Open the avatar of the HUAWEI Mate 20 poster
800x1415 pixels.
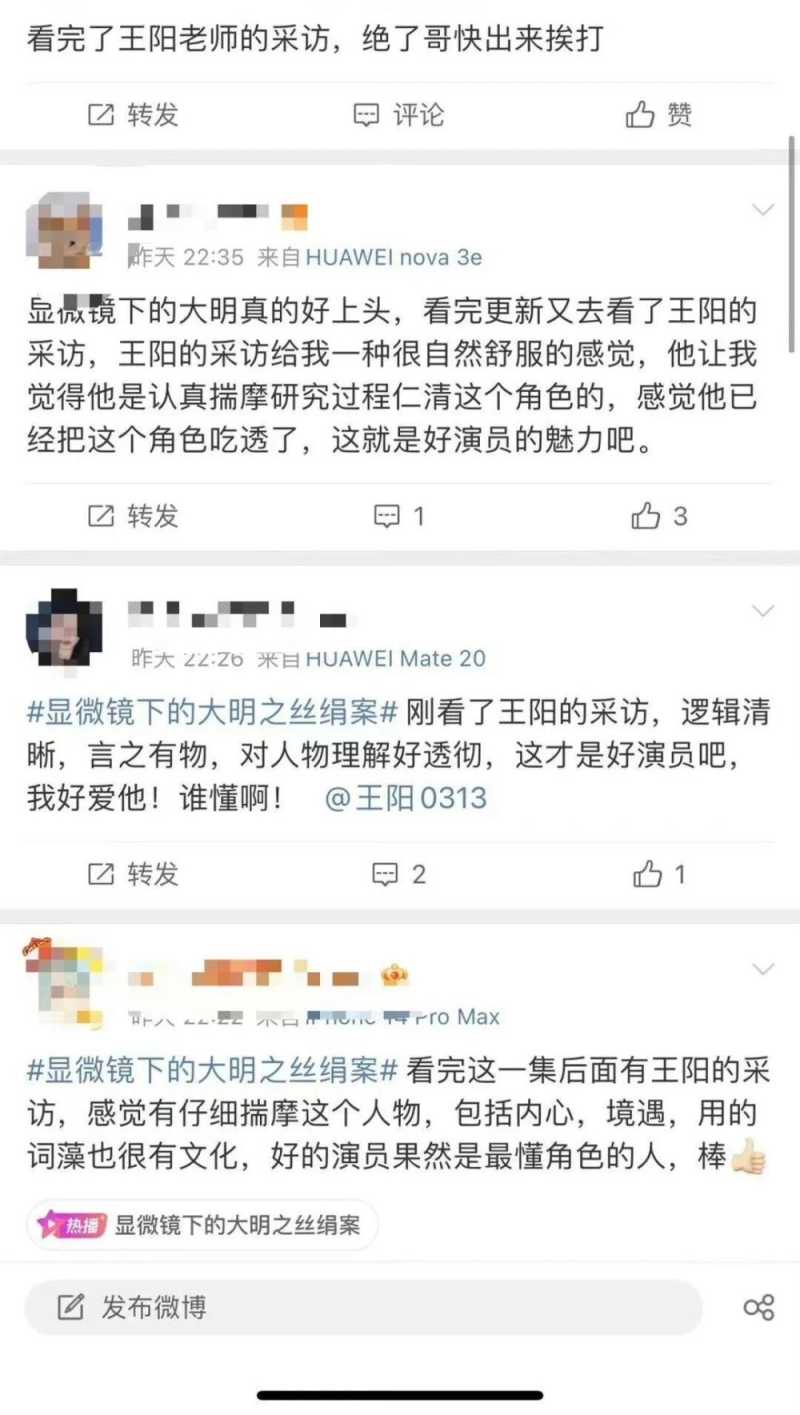(x=64, y=627)
